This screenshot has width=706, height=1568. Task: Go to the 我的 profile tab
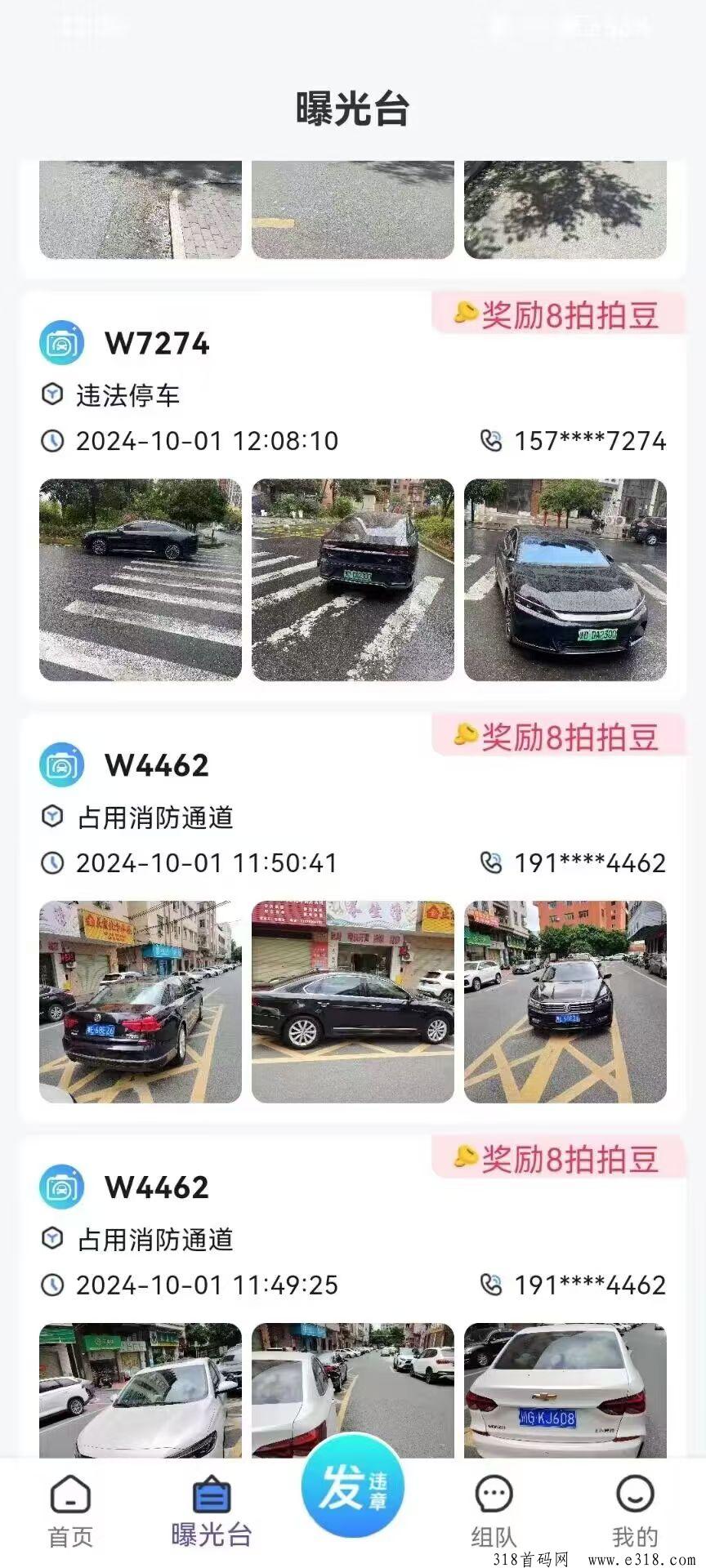(635, 1510)
